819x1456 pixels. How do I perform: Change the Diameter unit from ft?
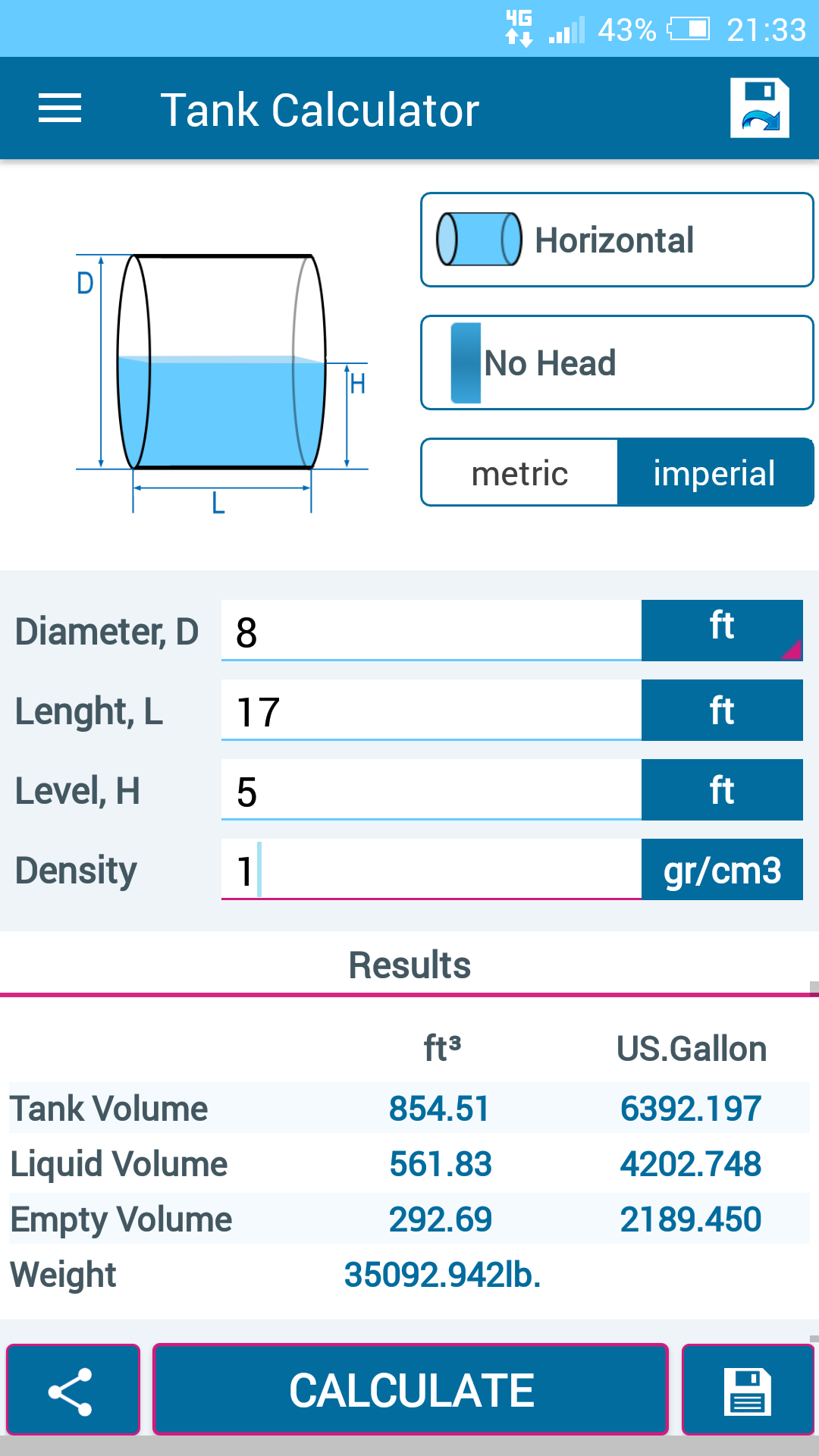[x=722, y=630]
